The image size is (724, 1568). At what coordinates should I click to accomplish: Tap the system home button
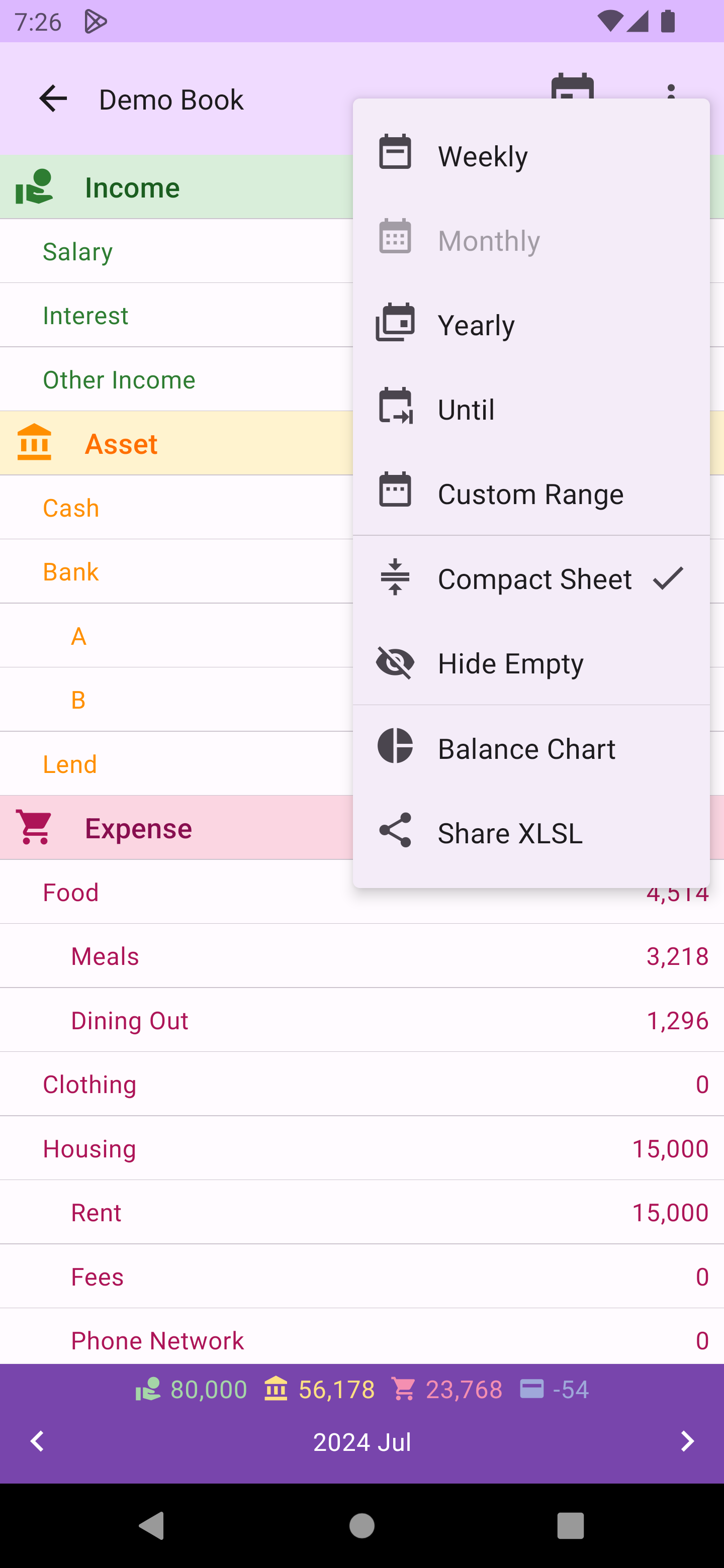[x=361, y=1525]
